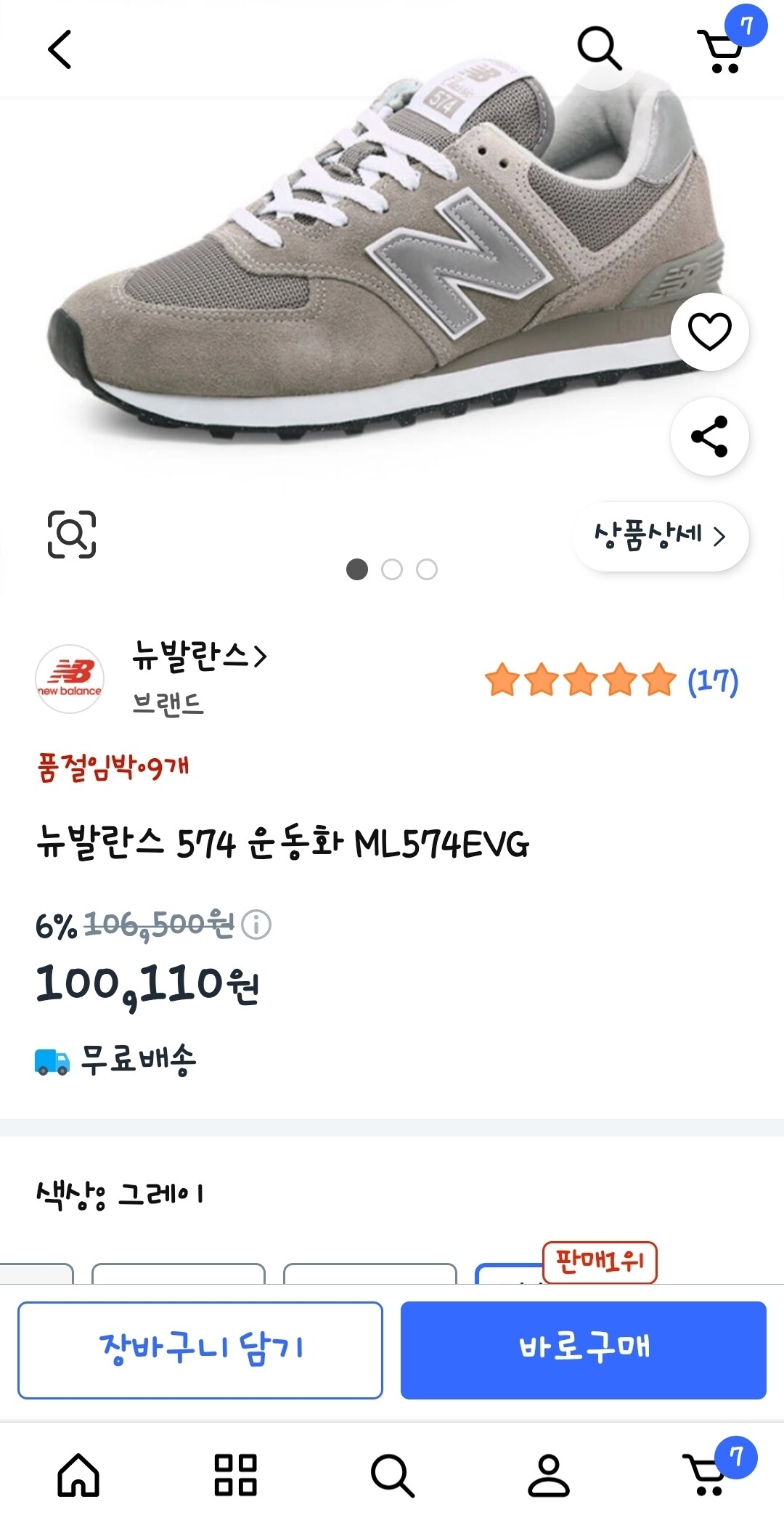The width and height of the screenshot is (784, 1536).
Task: Add product to wishlist with heart icon
Action: 709,332
